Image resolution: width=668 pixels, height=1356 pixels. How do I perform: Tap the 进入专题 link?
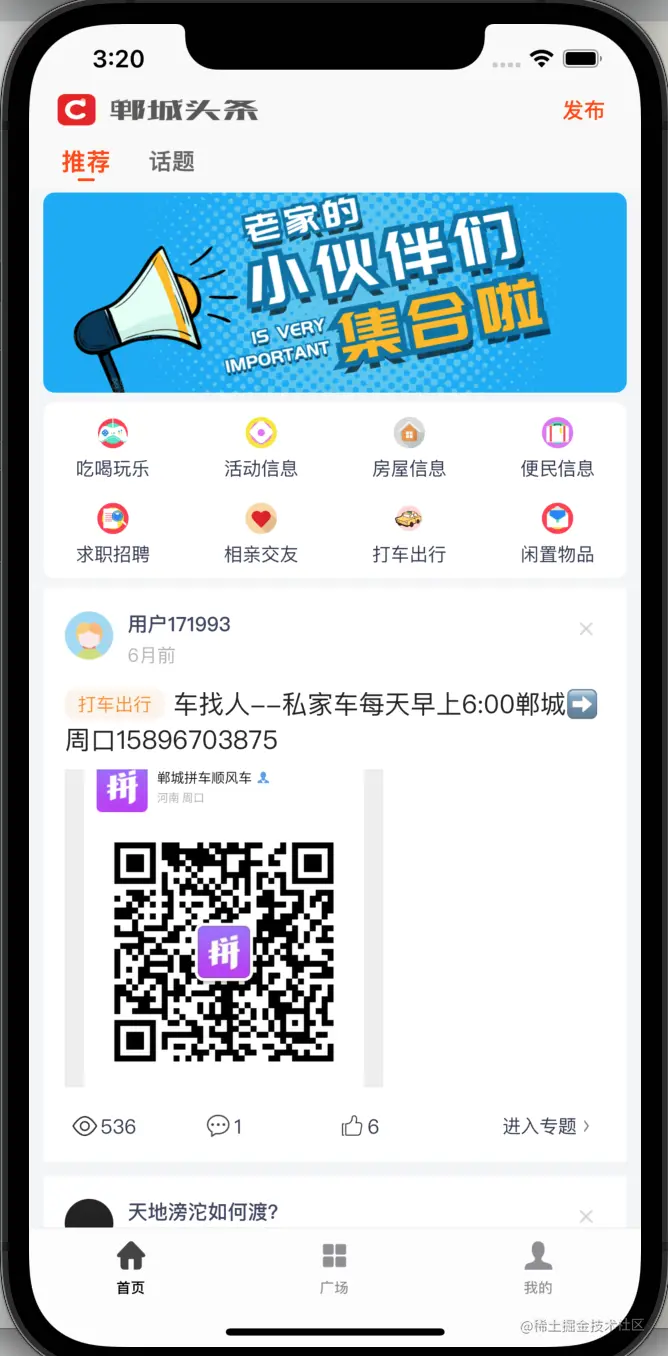click(546, 1126)
